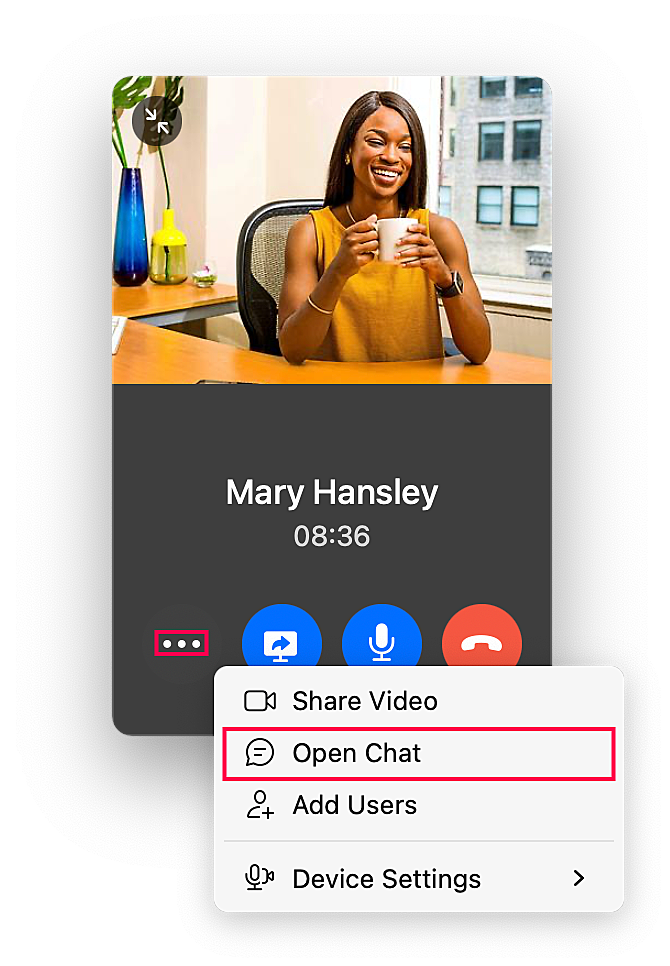Shrink the call window with the collapse icon

(157, 121)
